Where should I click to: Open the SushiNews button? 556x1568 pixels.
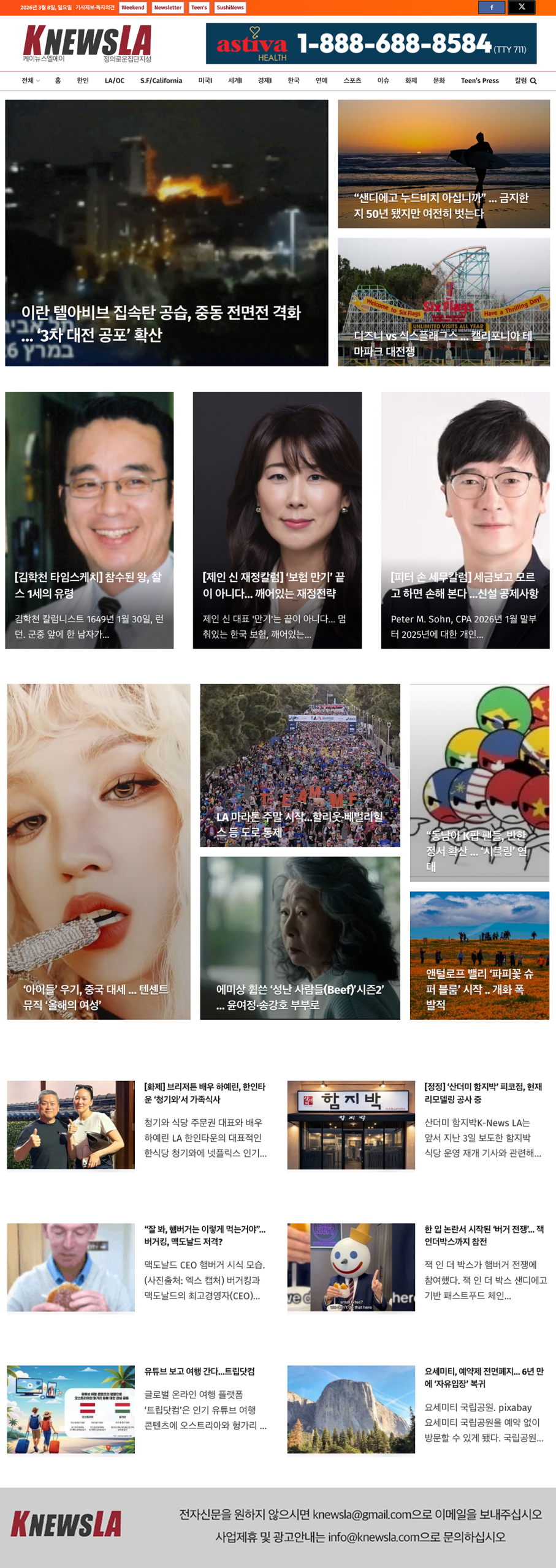[230, 7]
